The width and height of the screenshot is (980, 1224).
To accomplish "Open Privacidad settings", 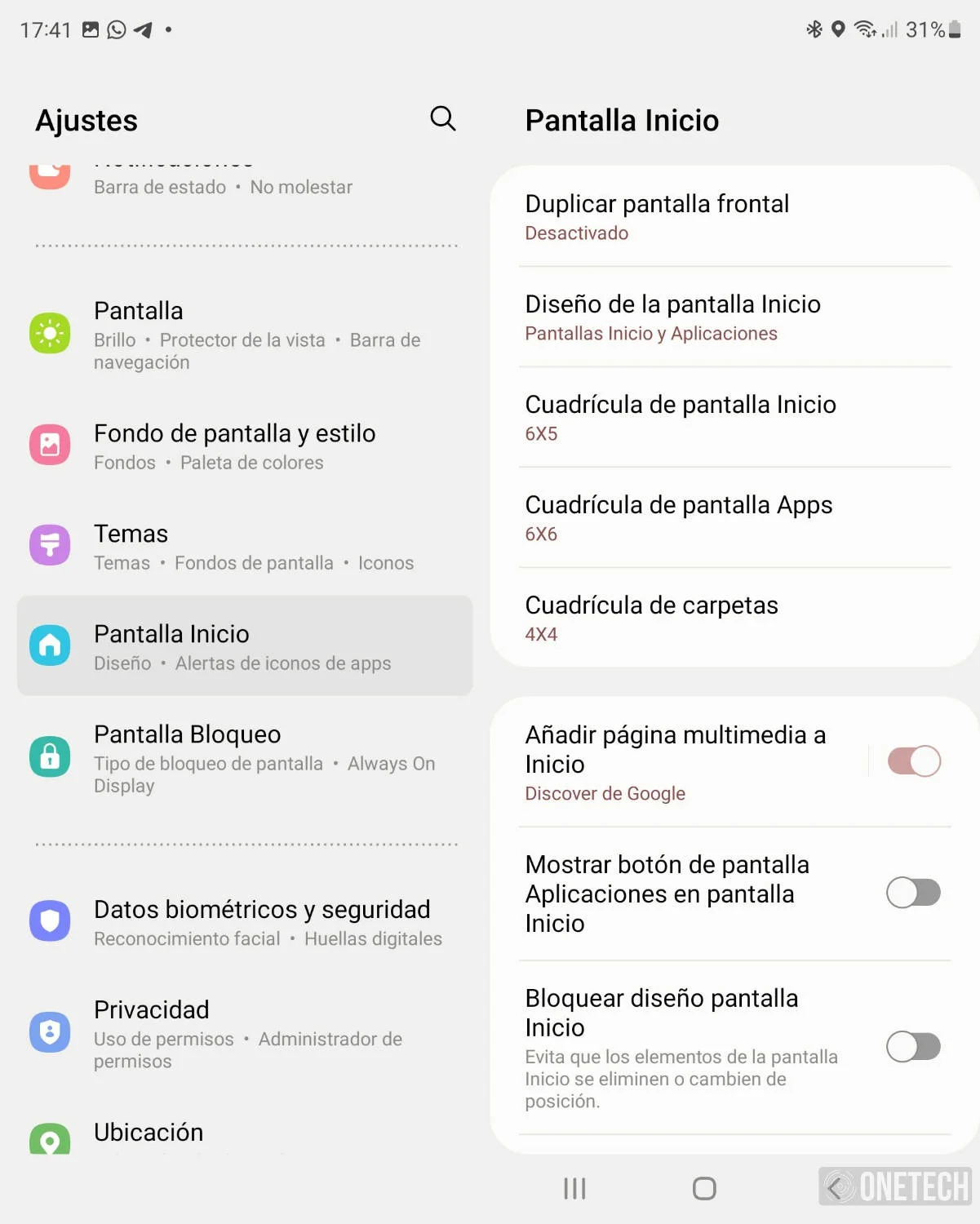I will click(x=245, y=1033).
